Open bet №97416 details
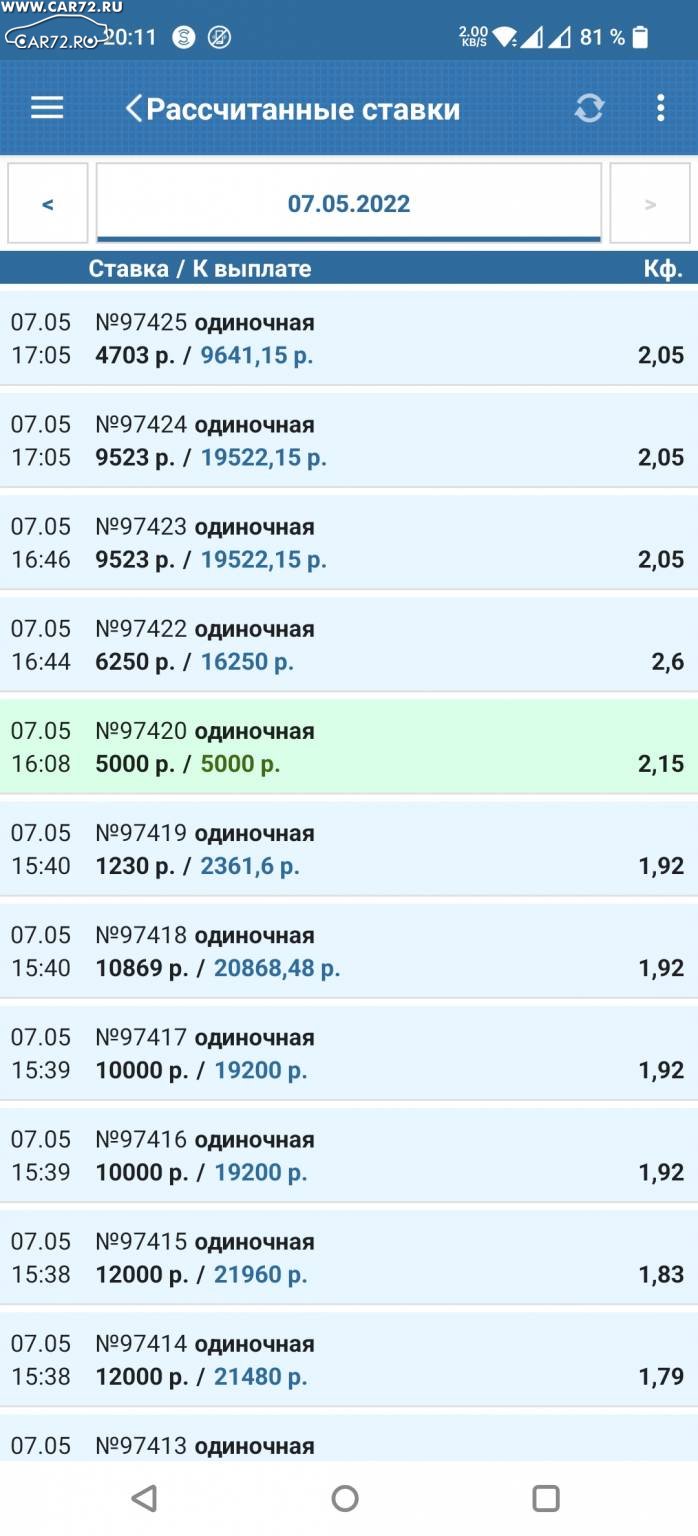This screenshot has width=698, height=1536. click(349, 1154)
